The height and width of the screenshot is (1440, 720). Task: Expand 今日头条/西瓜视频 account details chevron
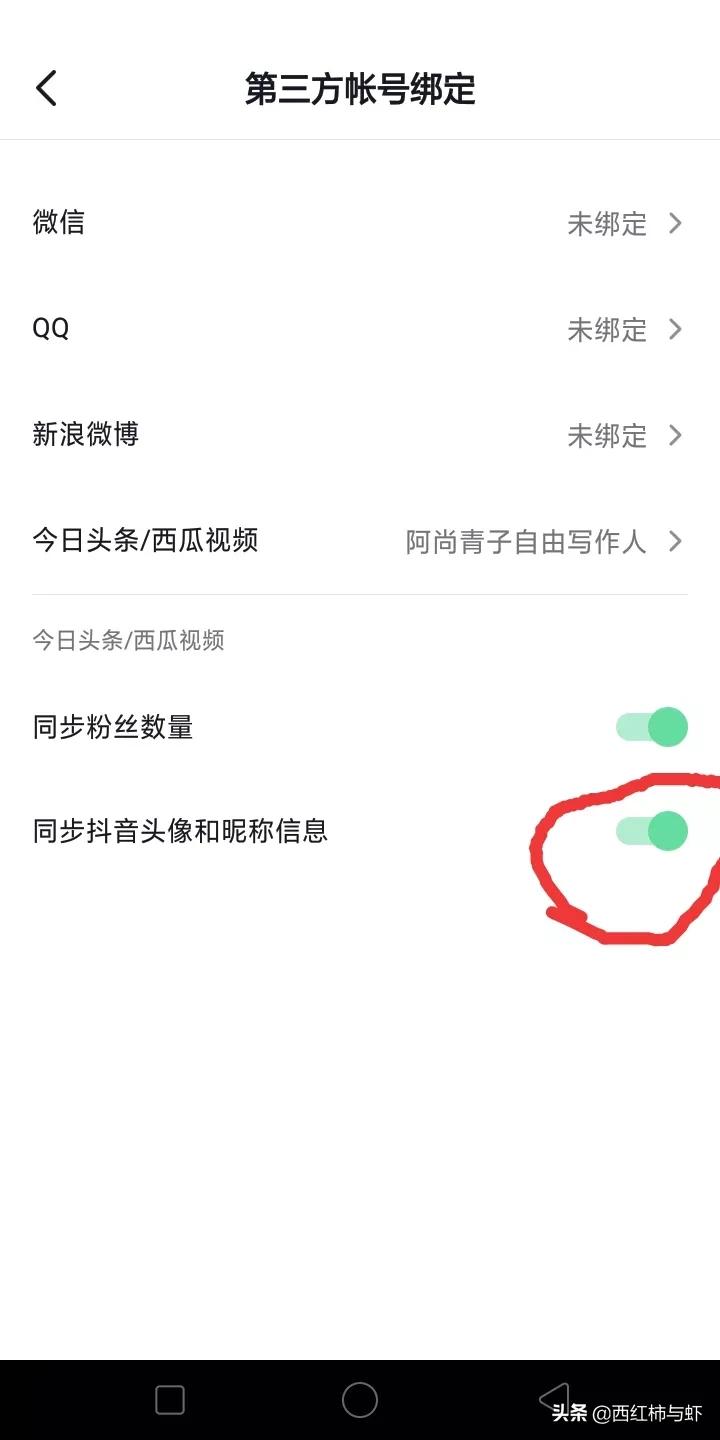(x=676, y=542)
